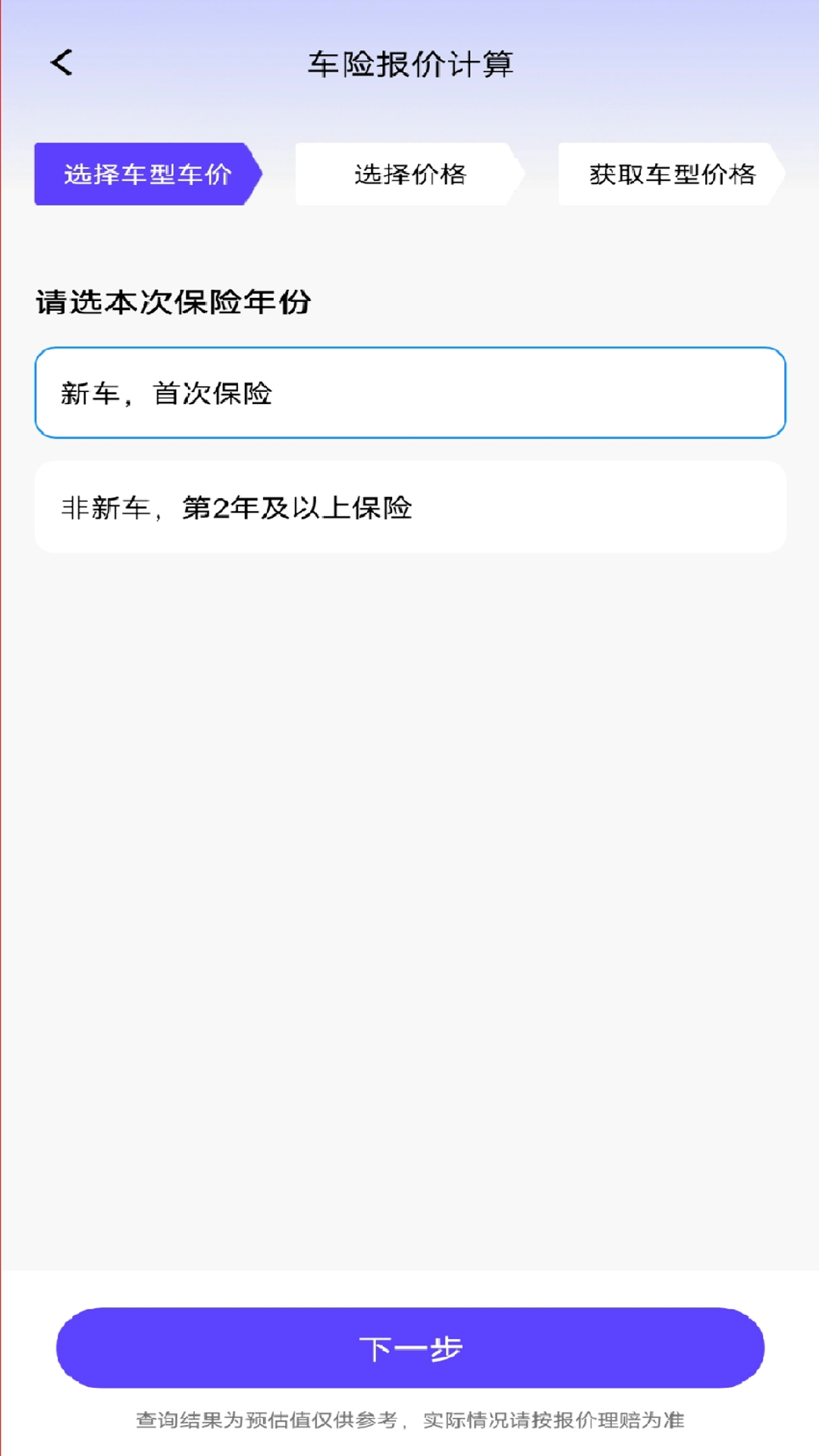This screenshot has width=819, height=1456.
Task: Tap the rightmost step chevron shape
Action: click(x=672, y=175)
